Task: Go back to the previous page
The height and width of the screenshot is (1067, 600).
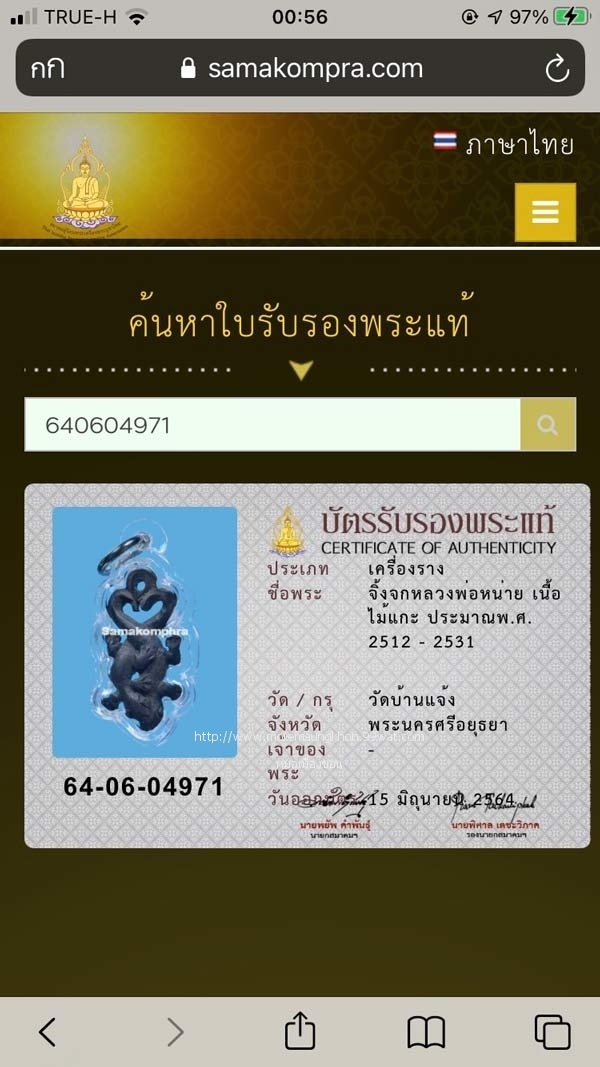Action: coord(46,1031)
